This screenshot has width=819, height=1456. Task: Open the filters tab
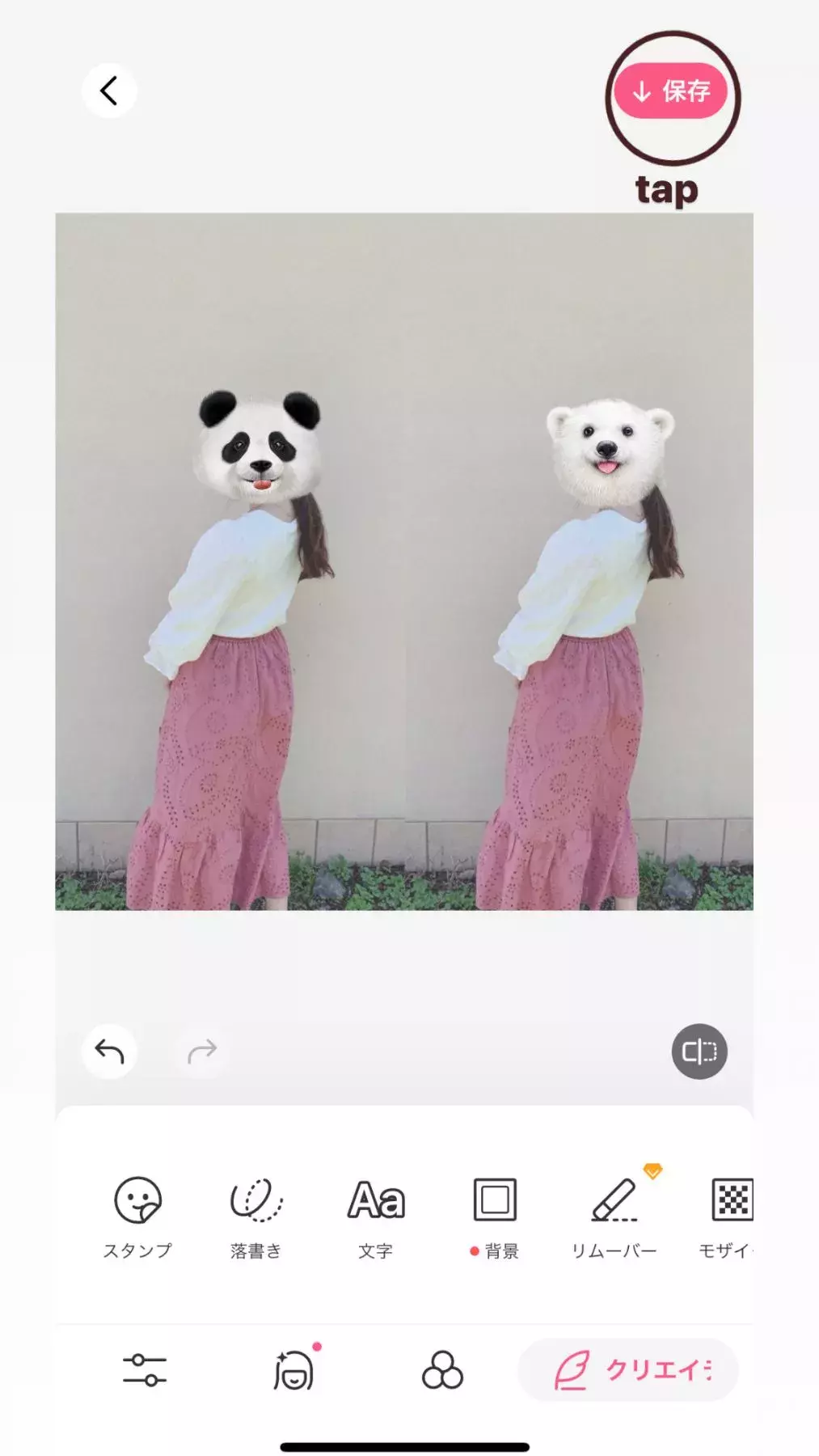[442, 1370]
